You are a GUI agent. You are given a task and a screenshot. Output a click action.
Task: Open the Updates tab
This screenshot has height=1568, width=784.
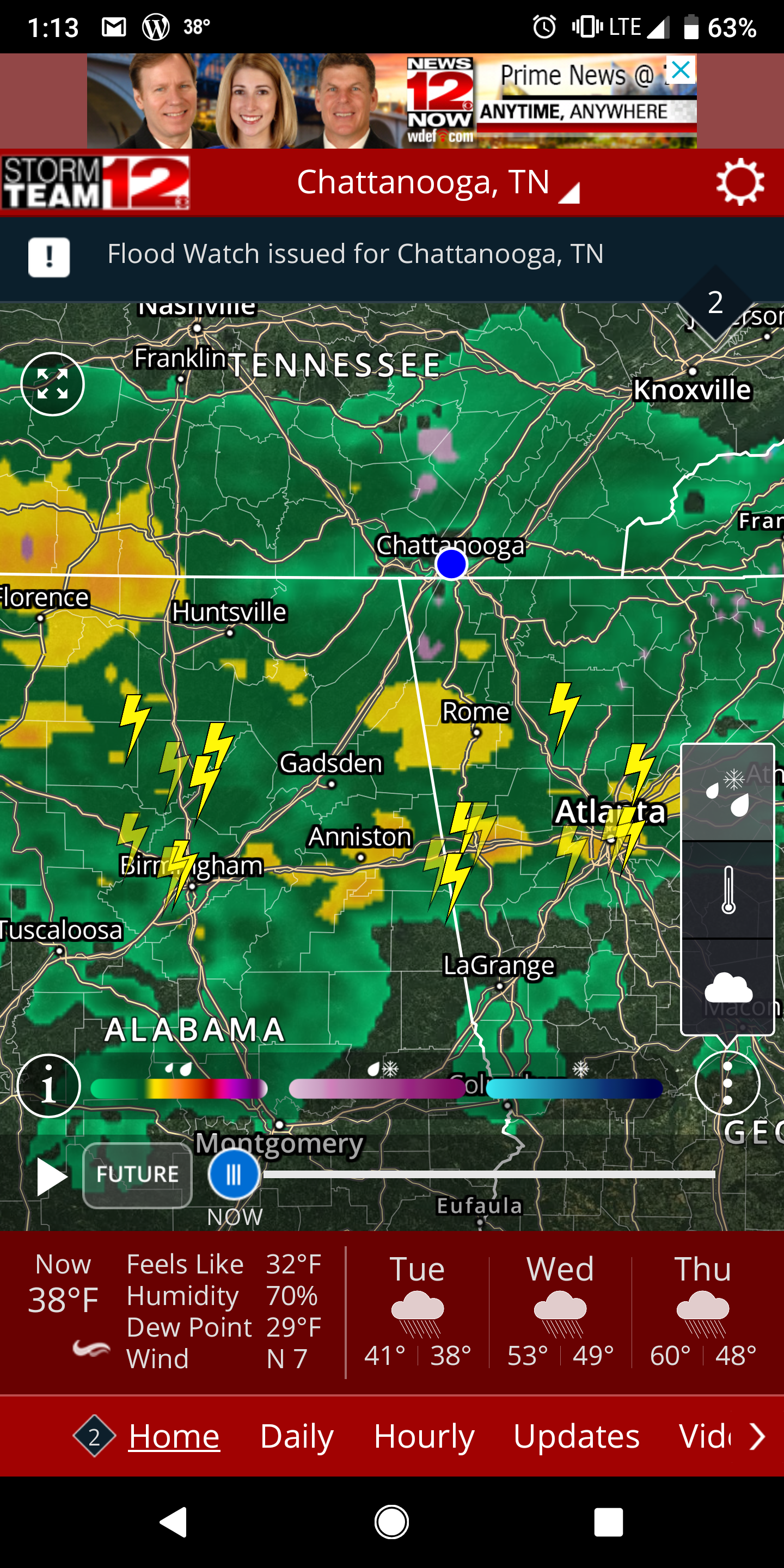pos(577,1437)
